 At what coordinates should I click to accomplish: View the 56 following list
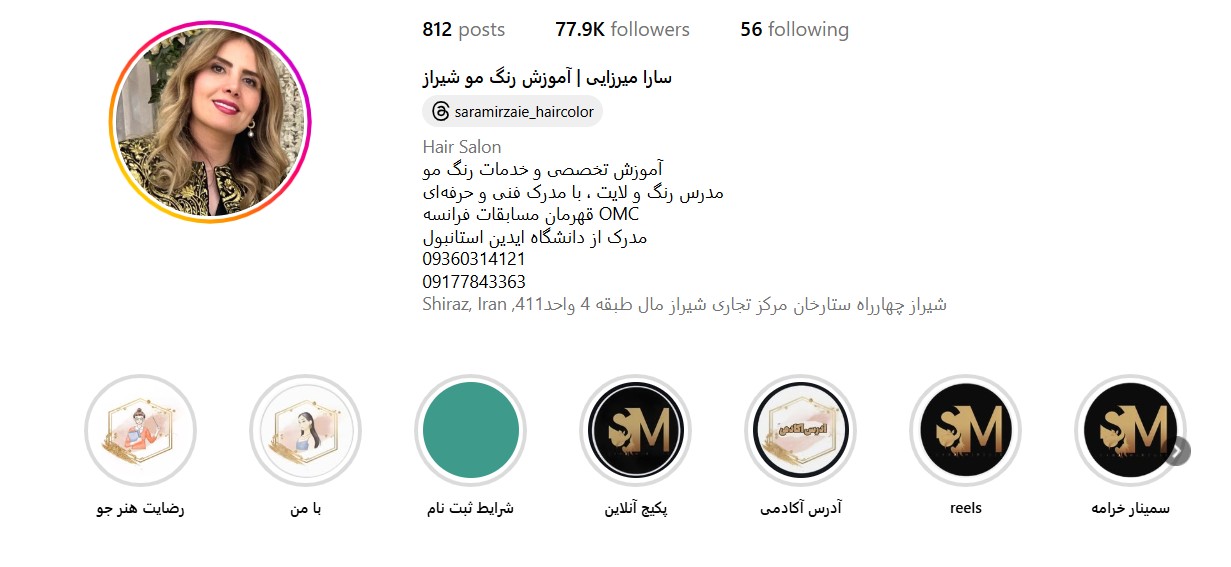(794, 30)
